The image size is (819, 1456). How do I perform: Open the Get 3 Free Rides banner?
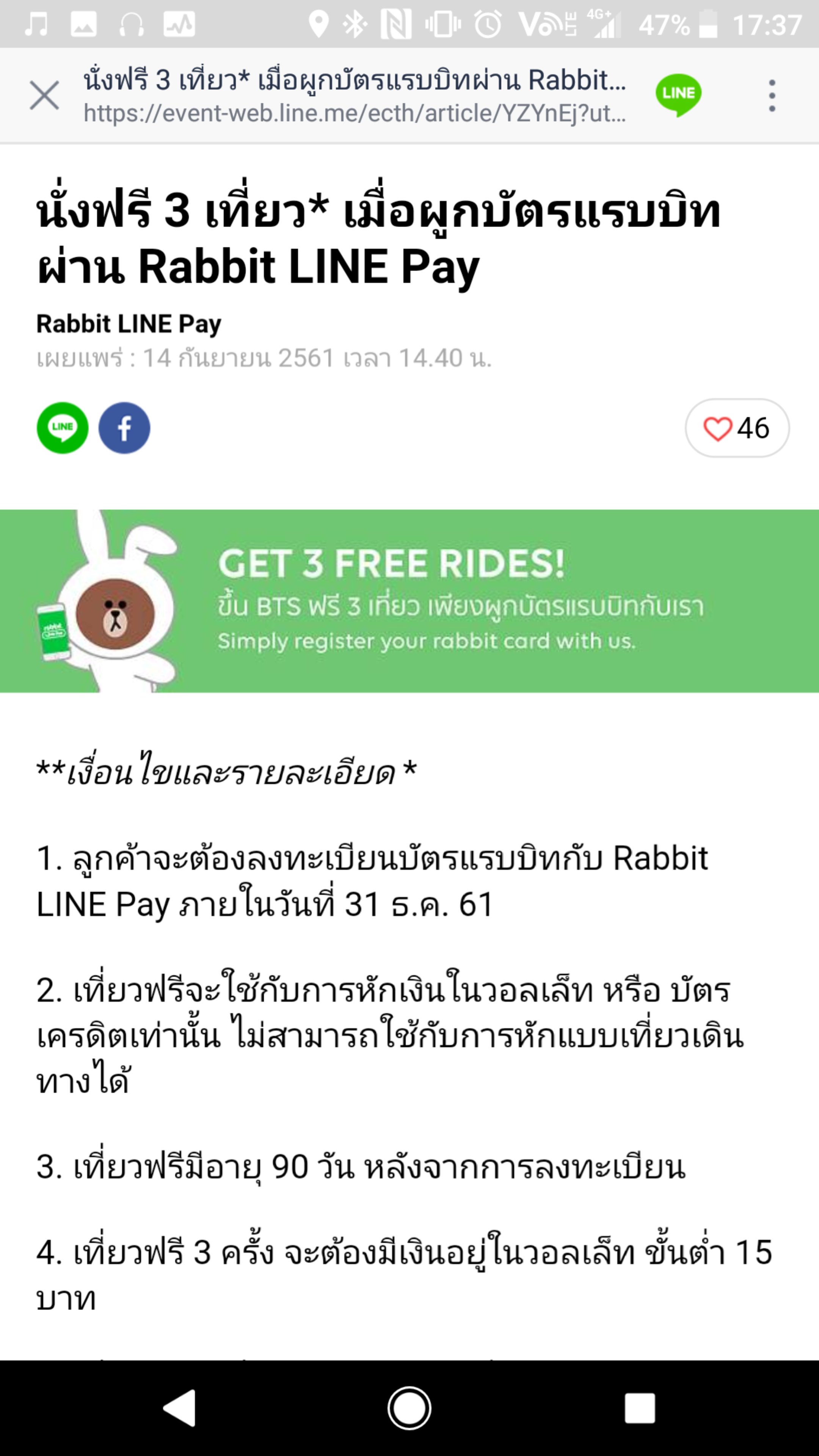coord(409,601)
